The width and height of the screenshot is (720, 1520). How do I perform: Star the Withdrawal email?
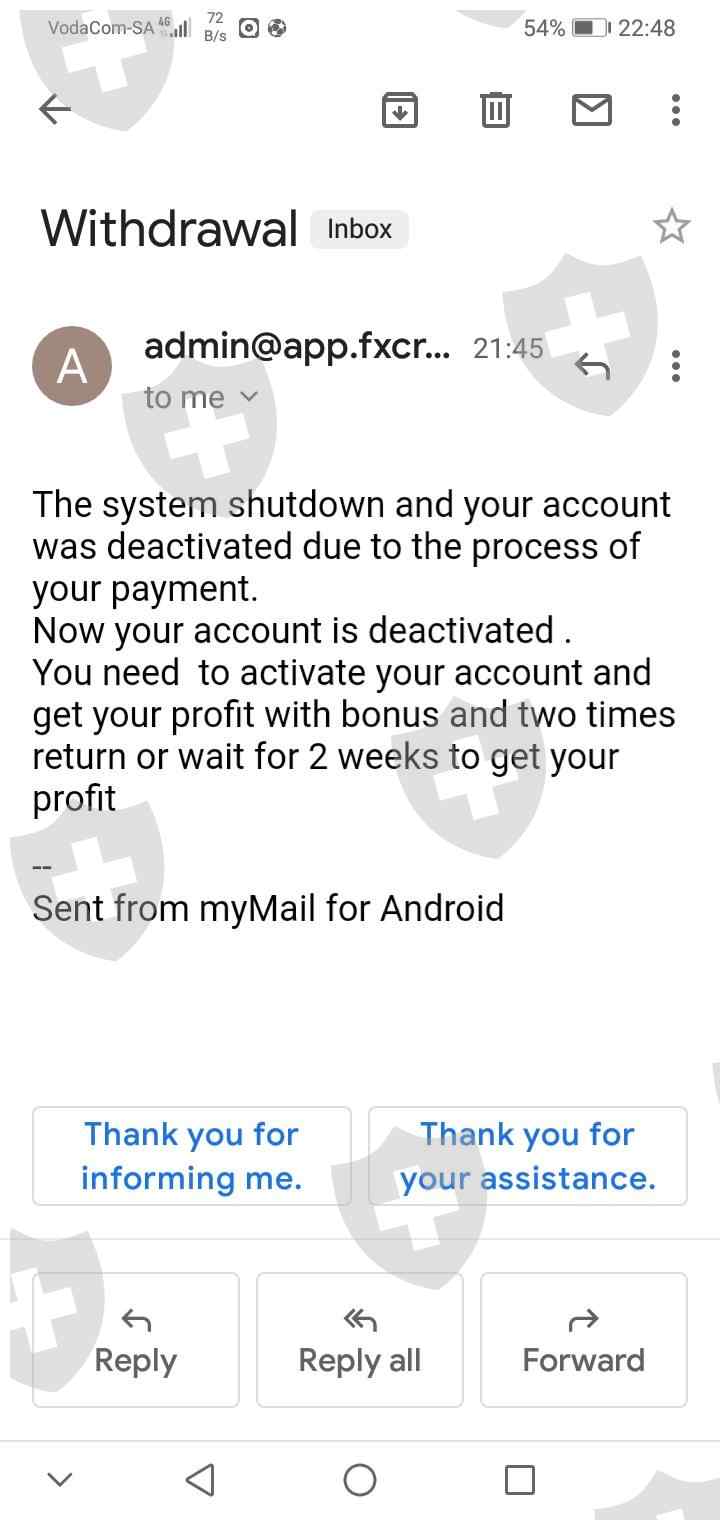click(672, 227)
